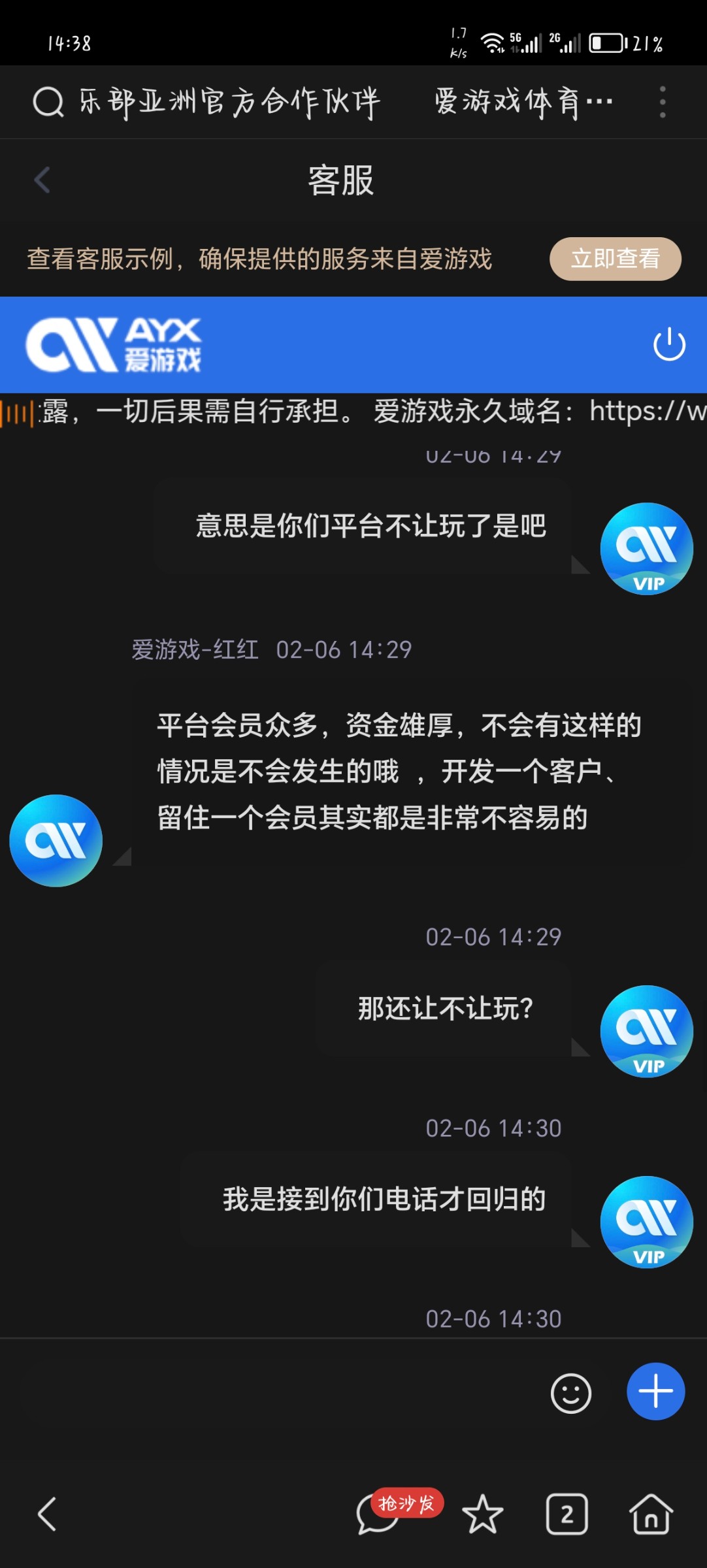Open the three-dot overflow menu

point(663,101)
